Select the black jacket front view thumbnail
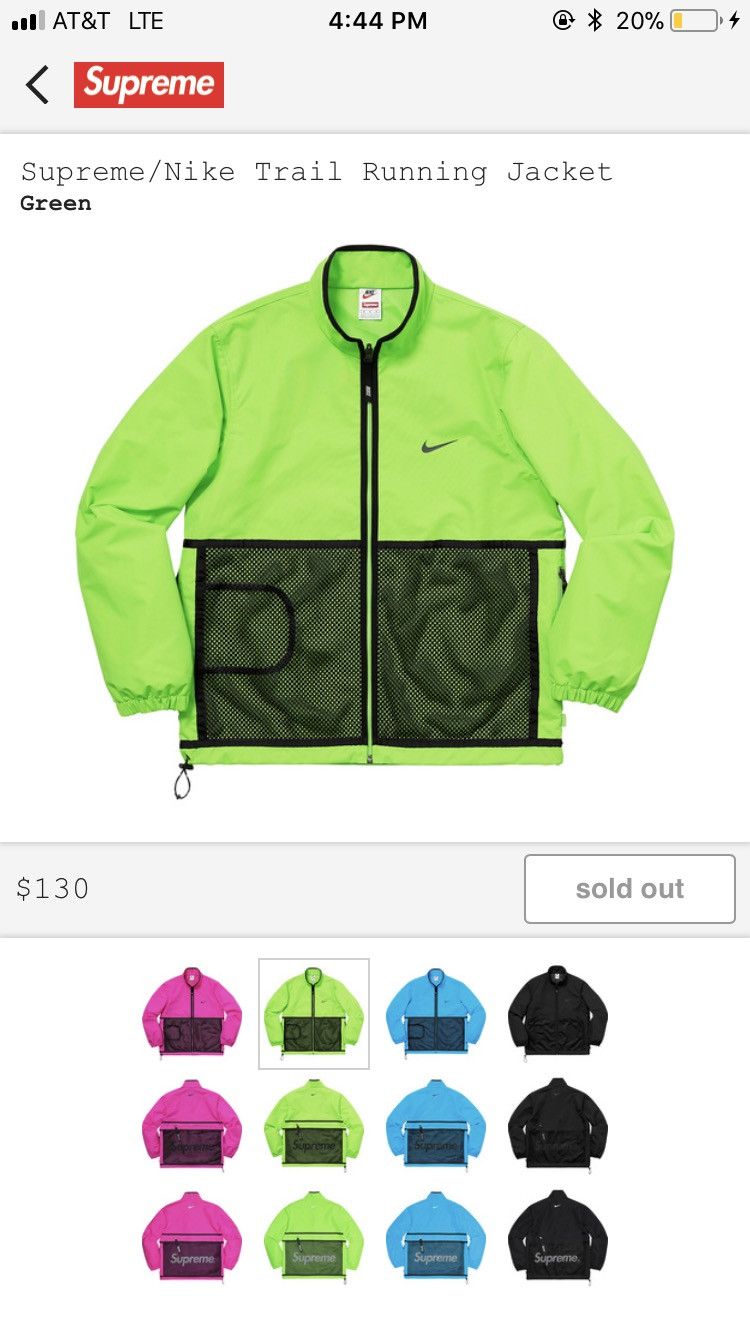The image size is (750, 1334). 558,1013
